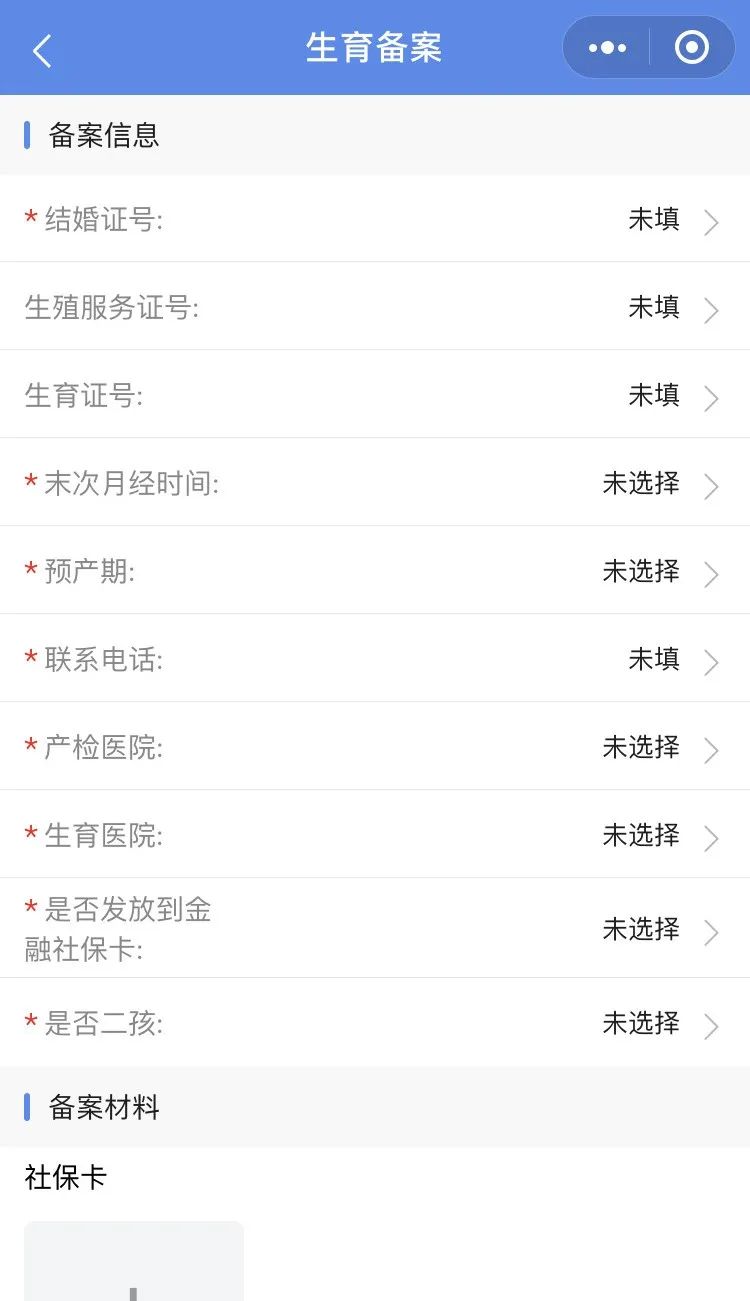The image size is (750, 1301).
Task: Pick a 产检医院
Action: [x=642, y=747]
